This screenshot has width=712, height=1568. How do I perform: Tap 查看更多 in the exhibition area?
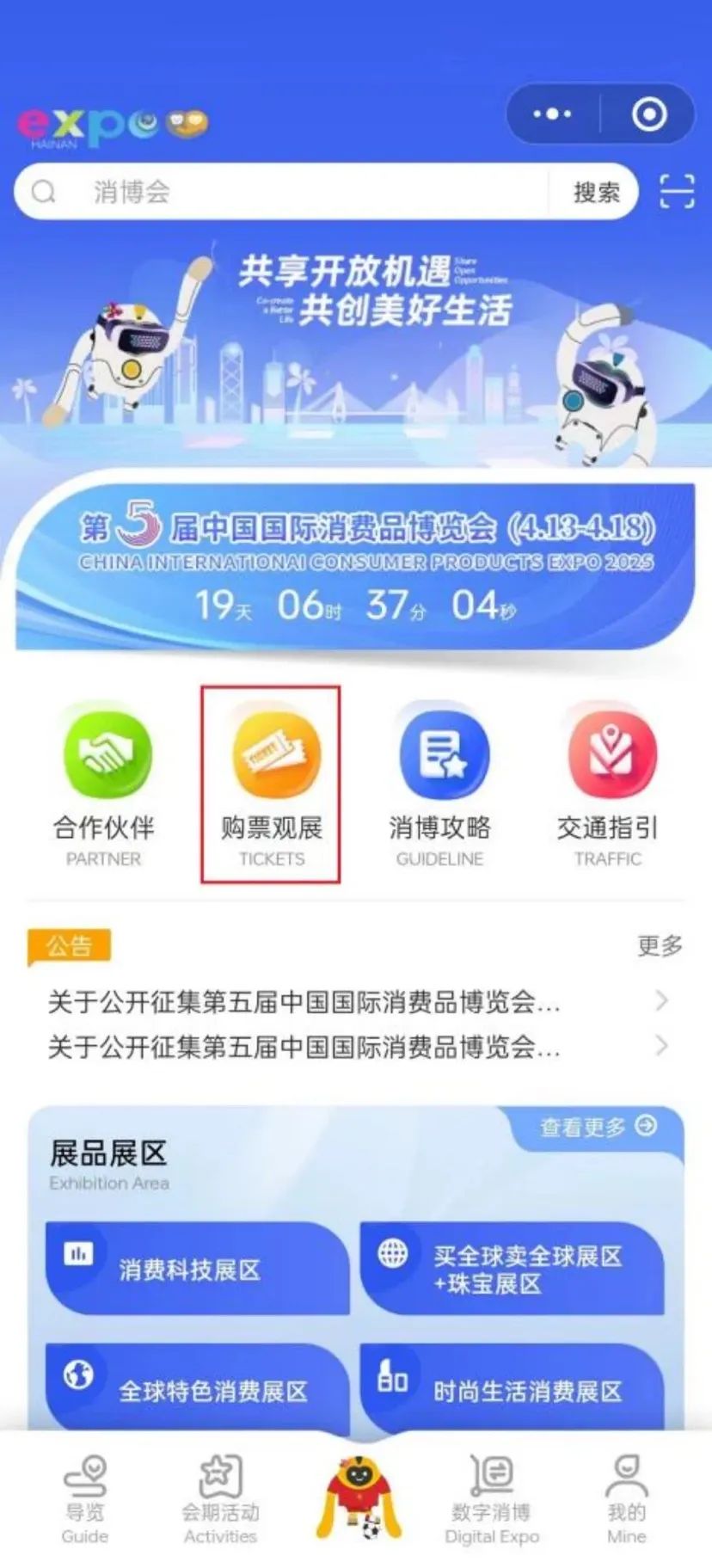[x=597, y=1127]
